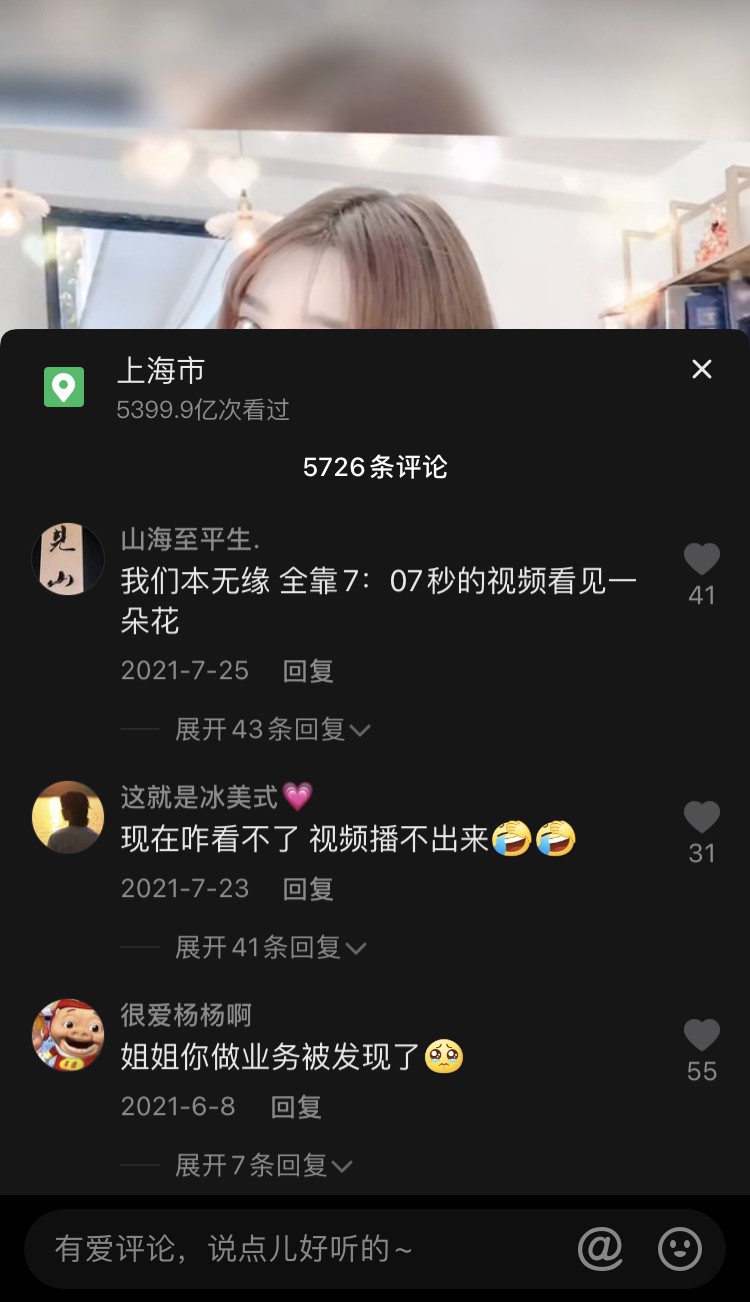Close the comments panel
Screen dimensions: 750x1302
702,369
